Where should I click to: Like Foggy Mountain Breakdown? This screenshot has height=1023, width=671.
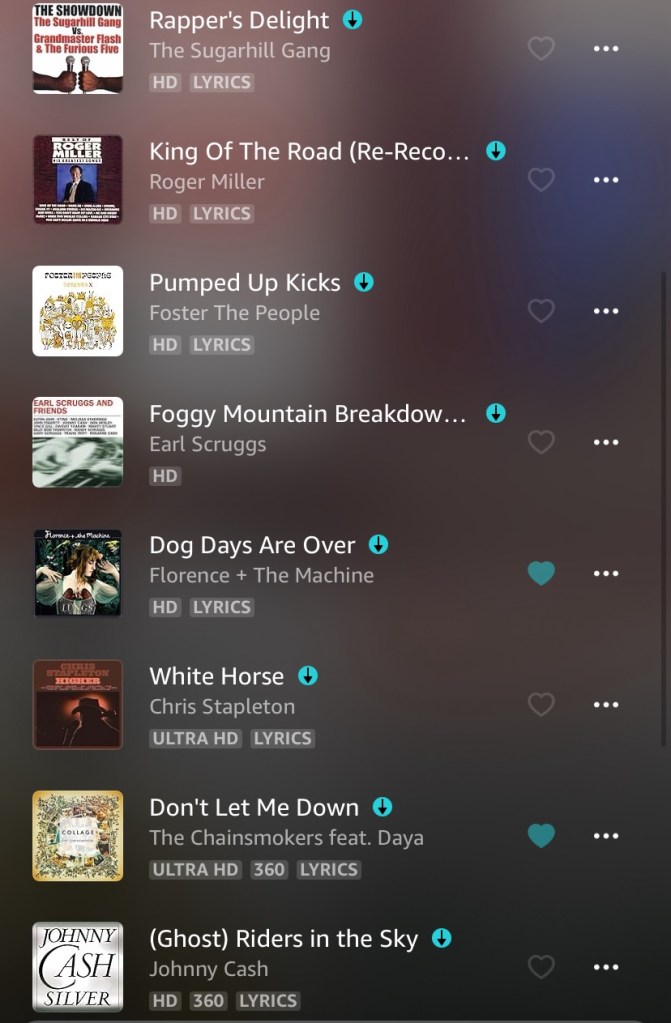[x=541, y=442]
